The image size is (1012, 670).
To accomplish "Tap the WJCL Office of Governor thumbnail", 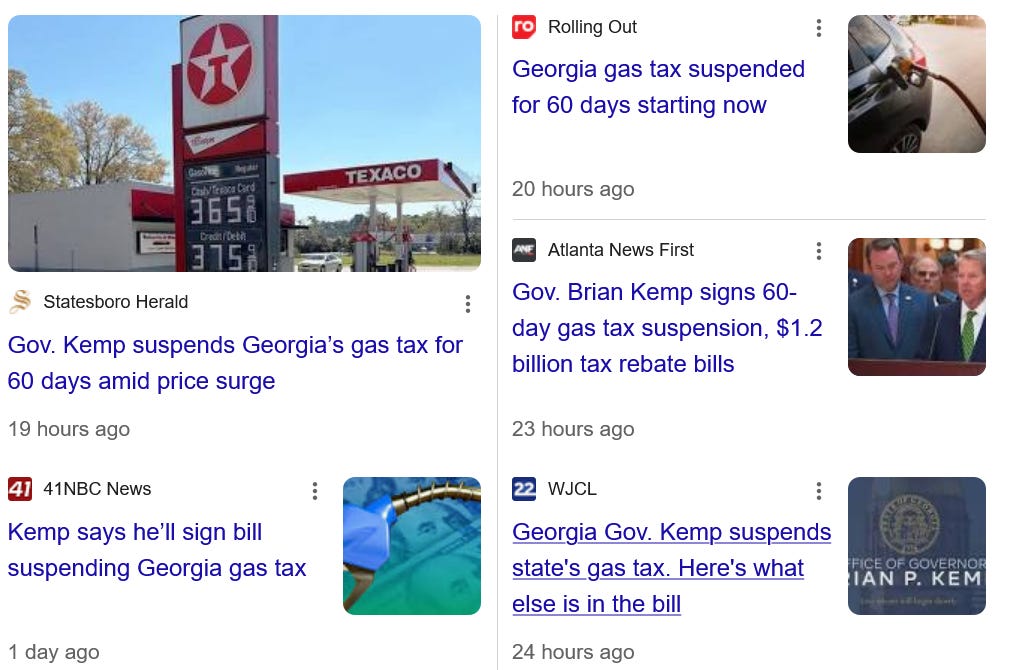I will [x=916, y=545].
